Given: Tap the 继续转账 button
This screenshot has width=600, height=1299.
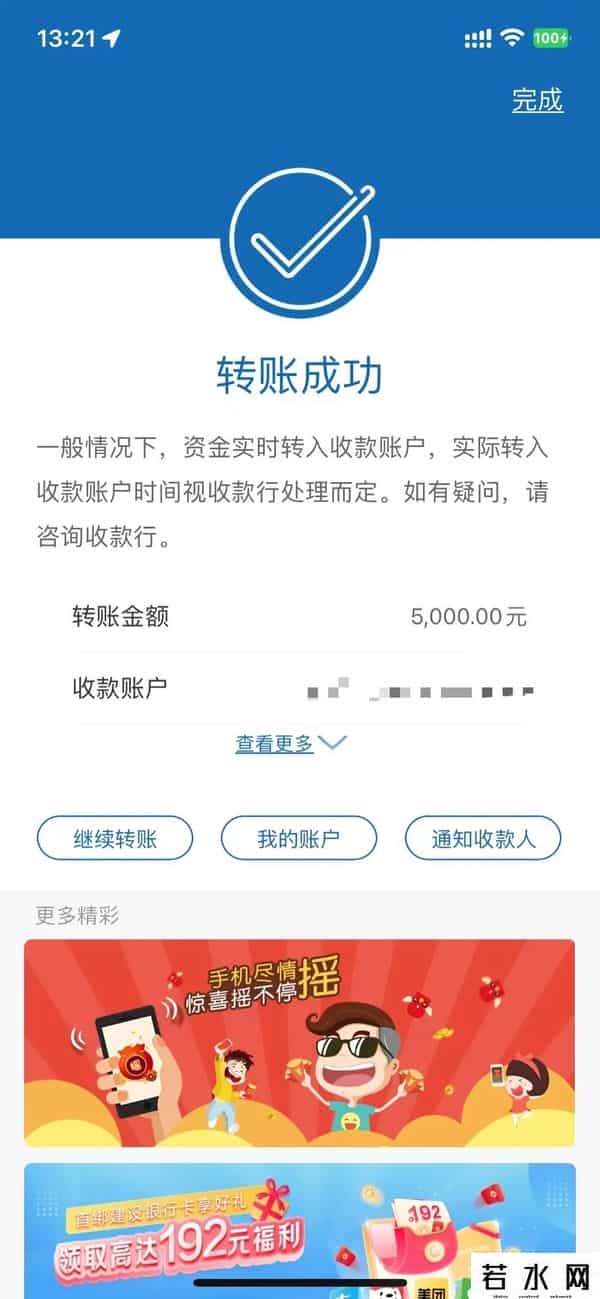Looking at the screenshot, I should [x=115, y=838].
